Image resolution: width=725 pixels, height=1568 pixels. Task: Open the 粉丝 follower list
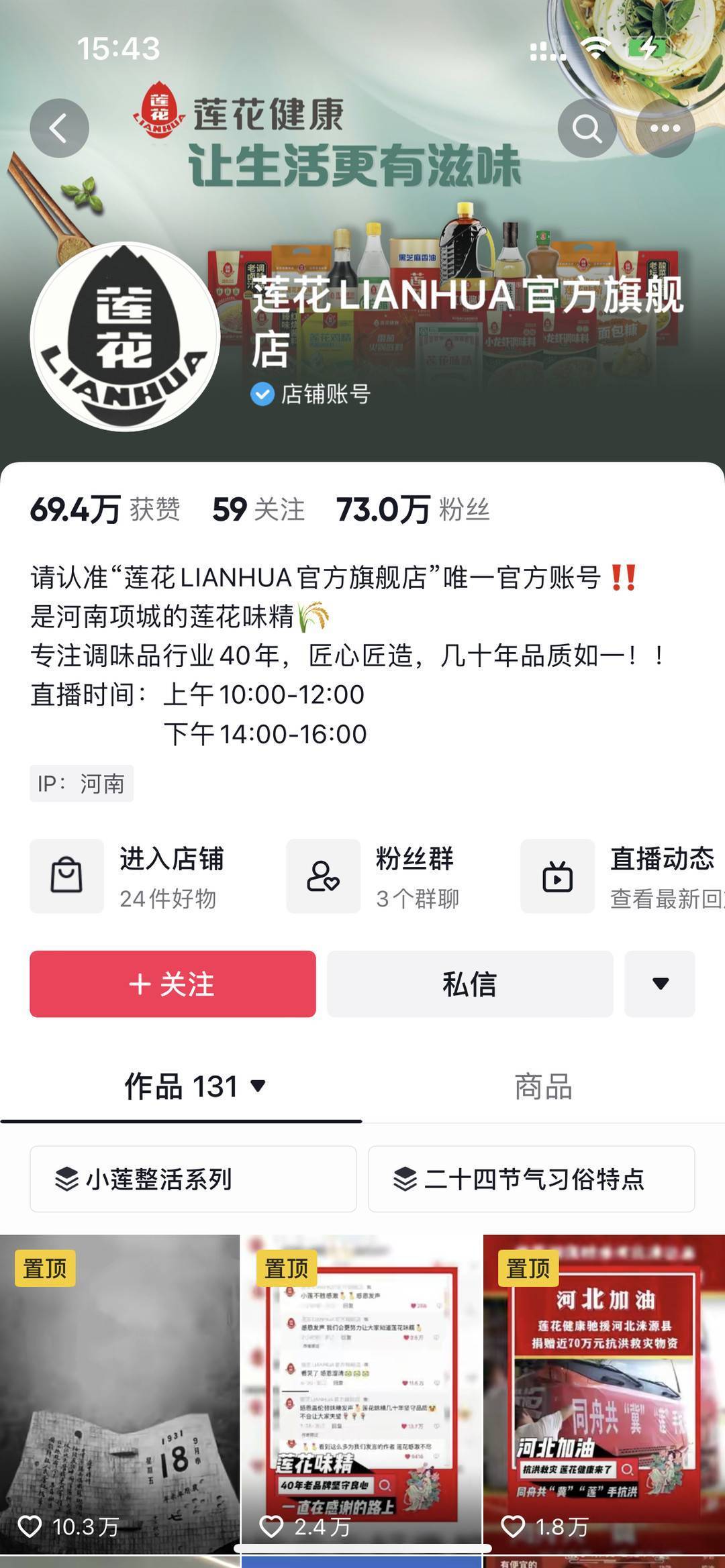tap(413, 510)
